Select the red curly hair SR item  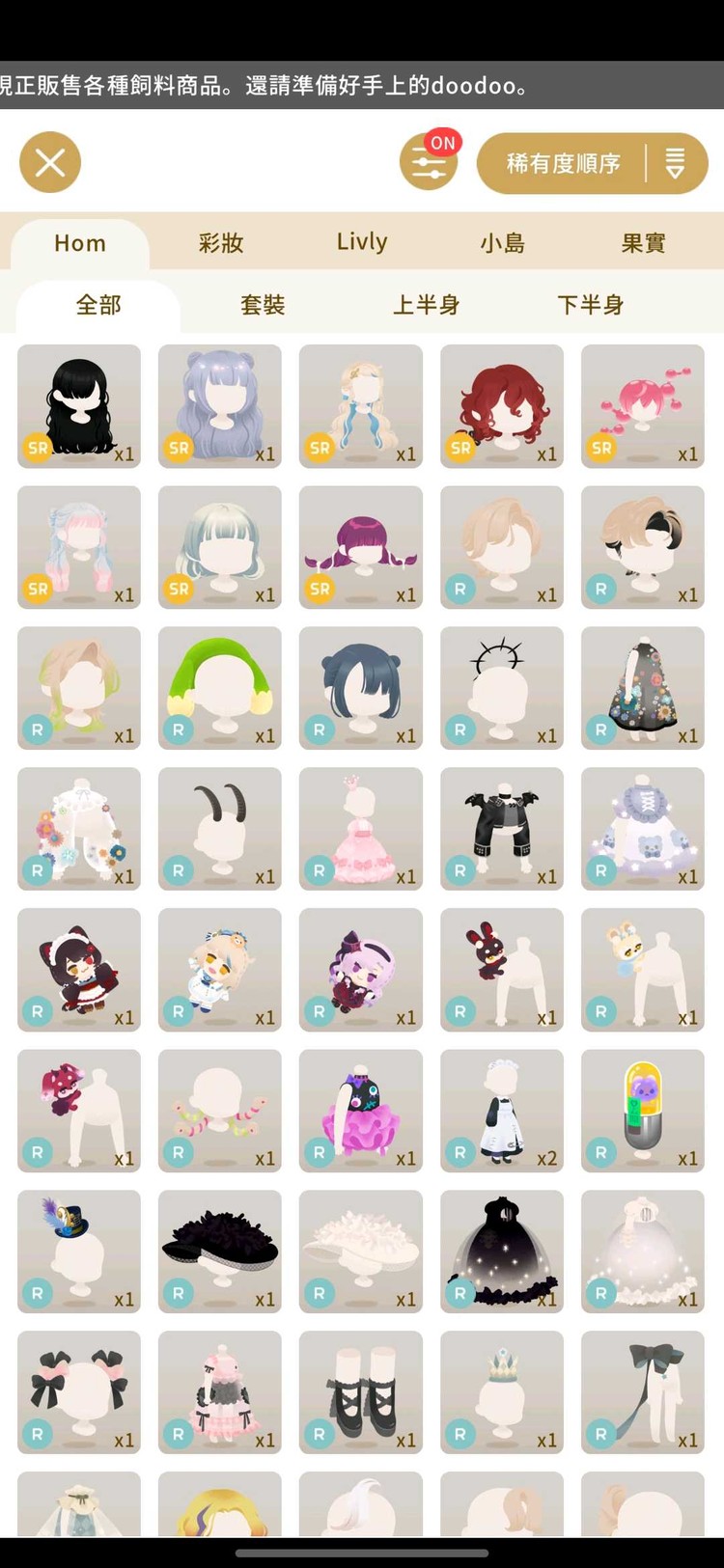click(502, 406)
